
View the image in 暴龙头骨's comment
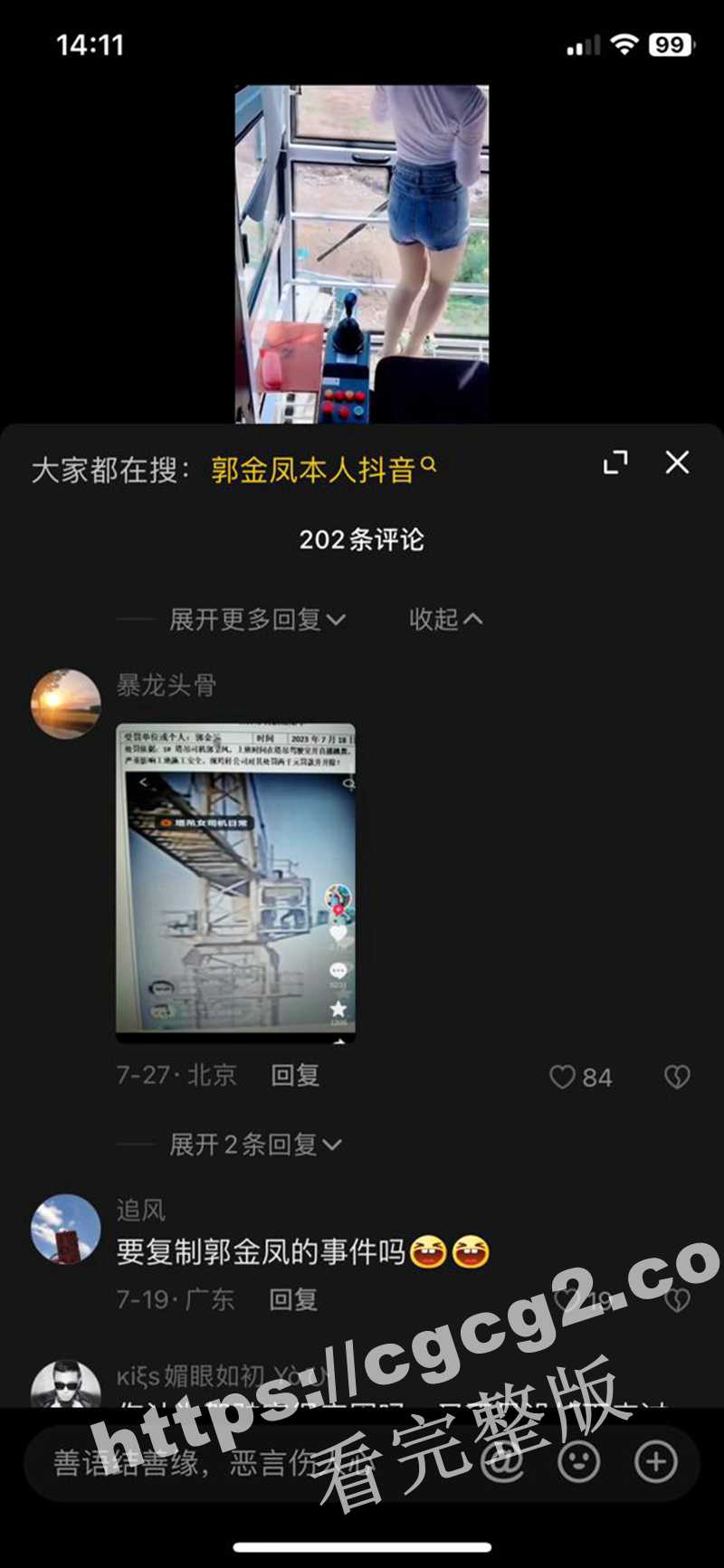pyautogui.click(x=235, y=882)
